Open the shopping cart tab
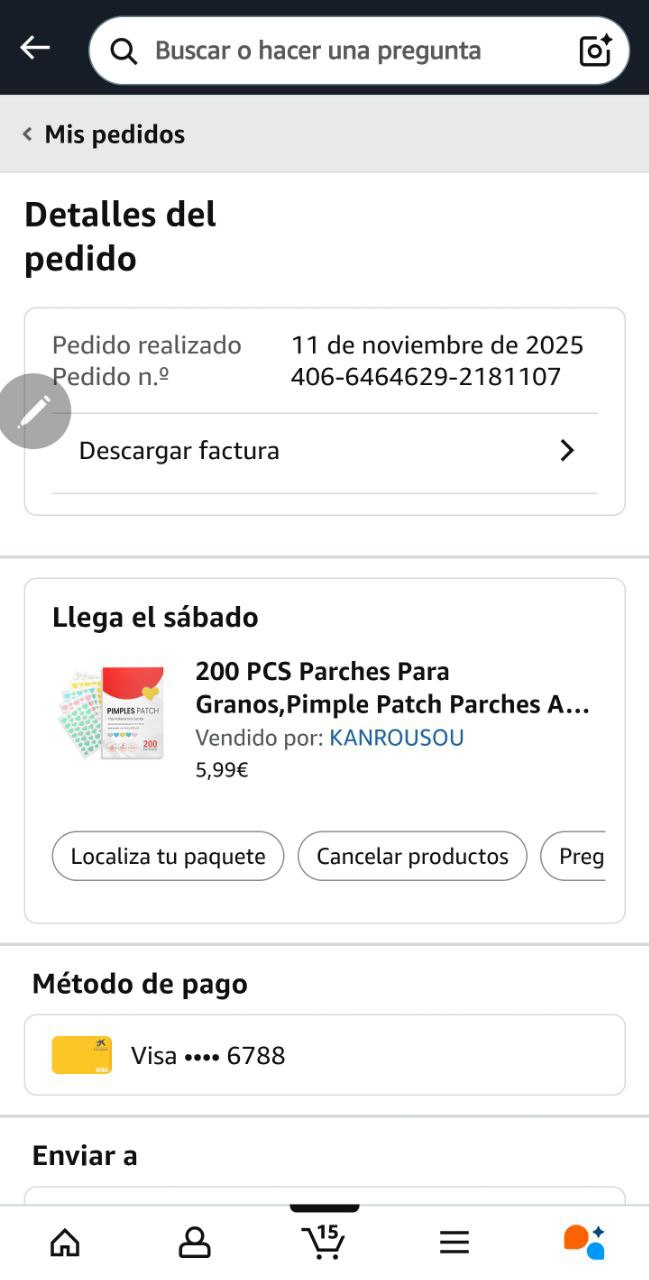Screen dimensions: 649x1280 (323, 1242)
